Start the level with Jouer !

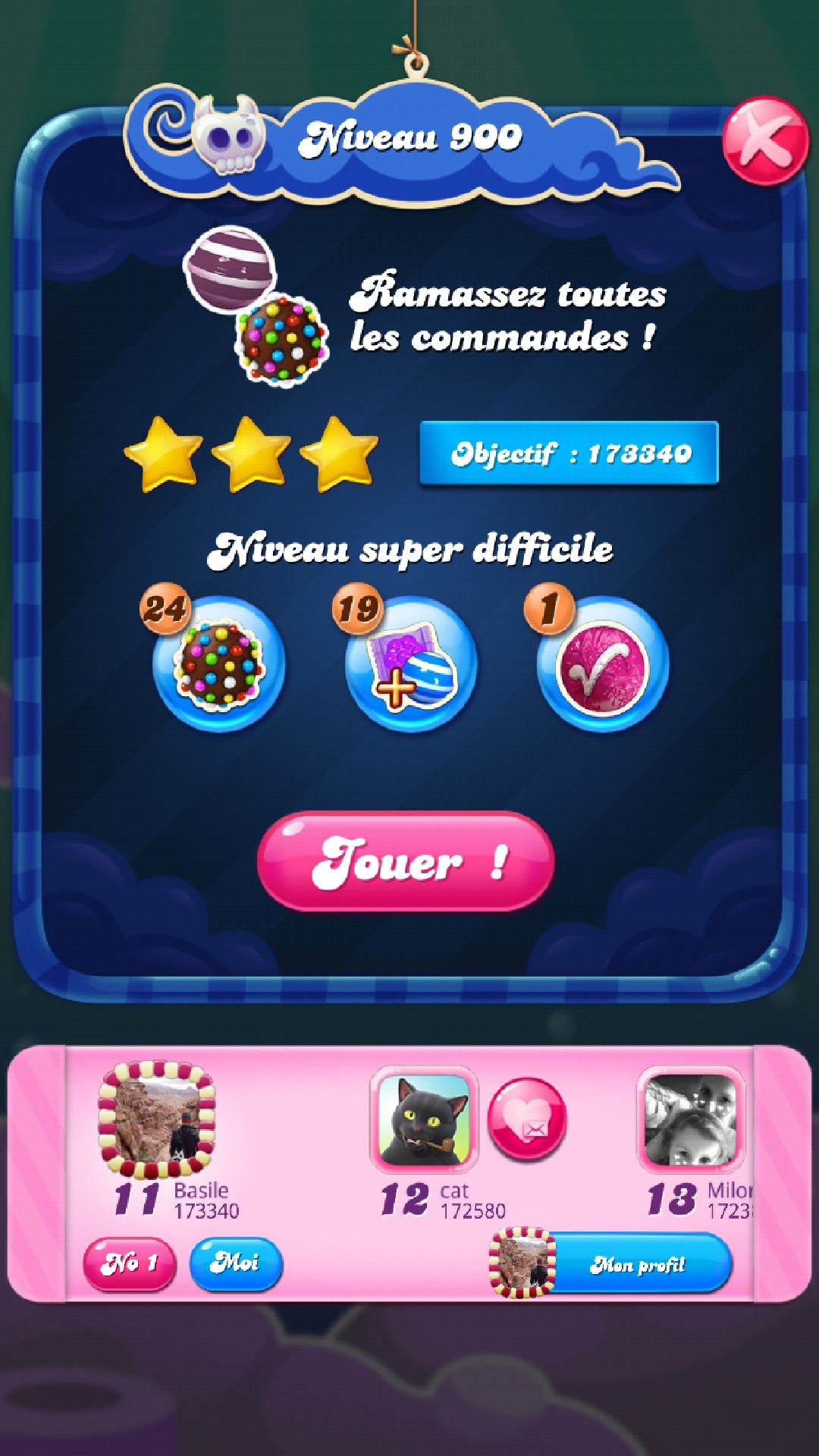tap(406, 861)
